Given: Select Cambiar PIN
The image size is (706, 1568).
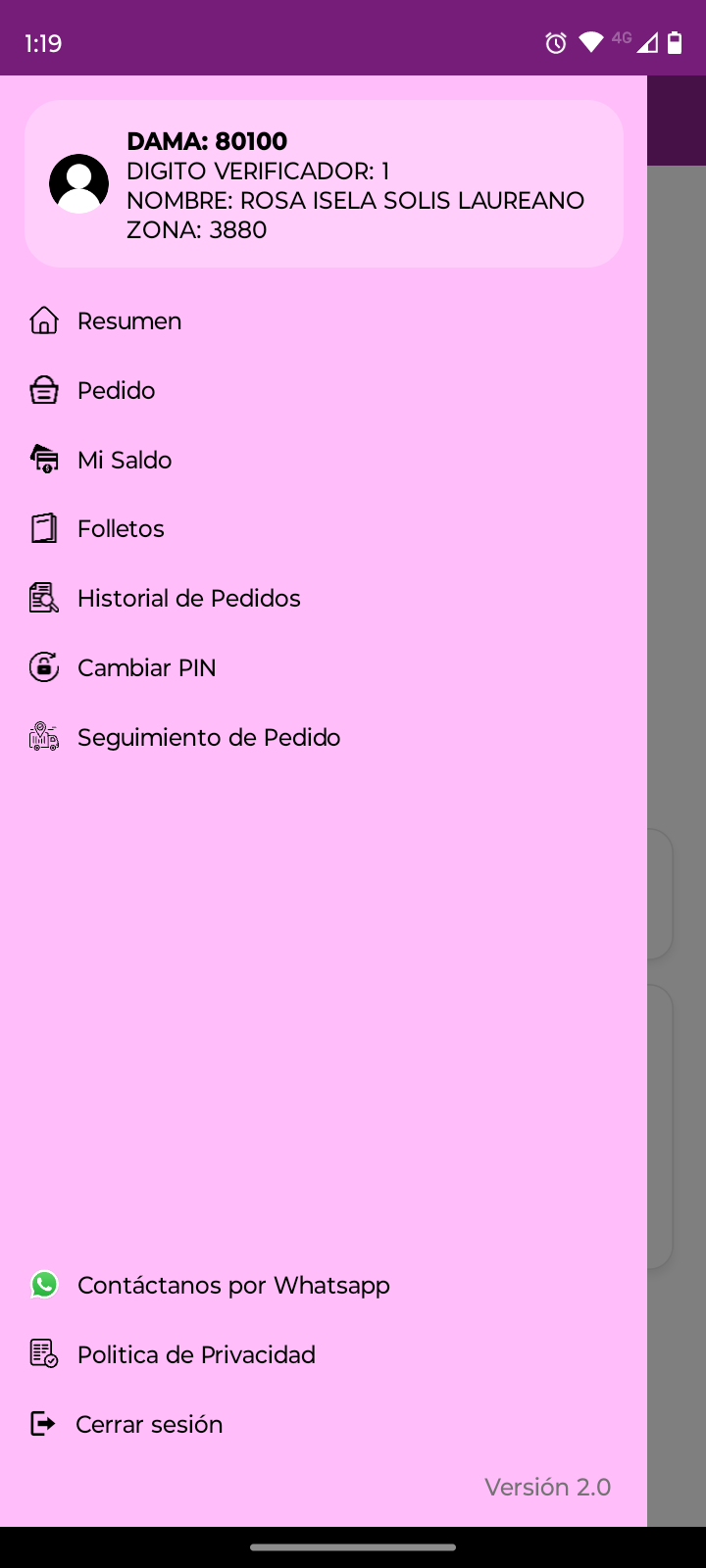Looking at the screenshot, I should coord(146,668).
